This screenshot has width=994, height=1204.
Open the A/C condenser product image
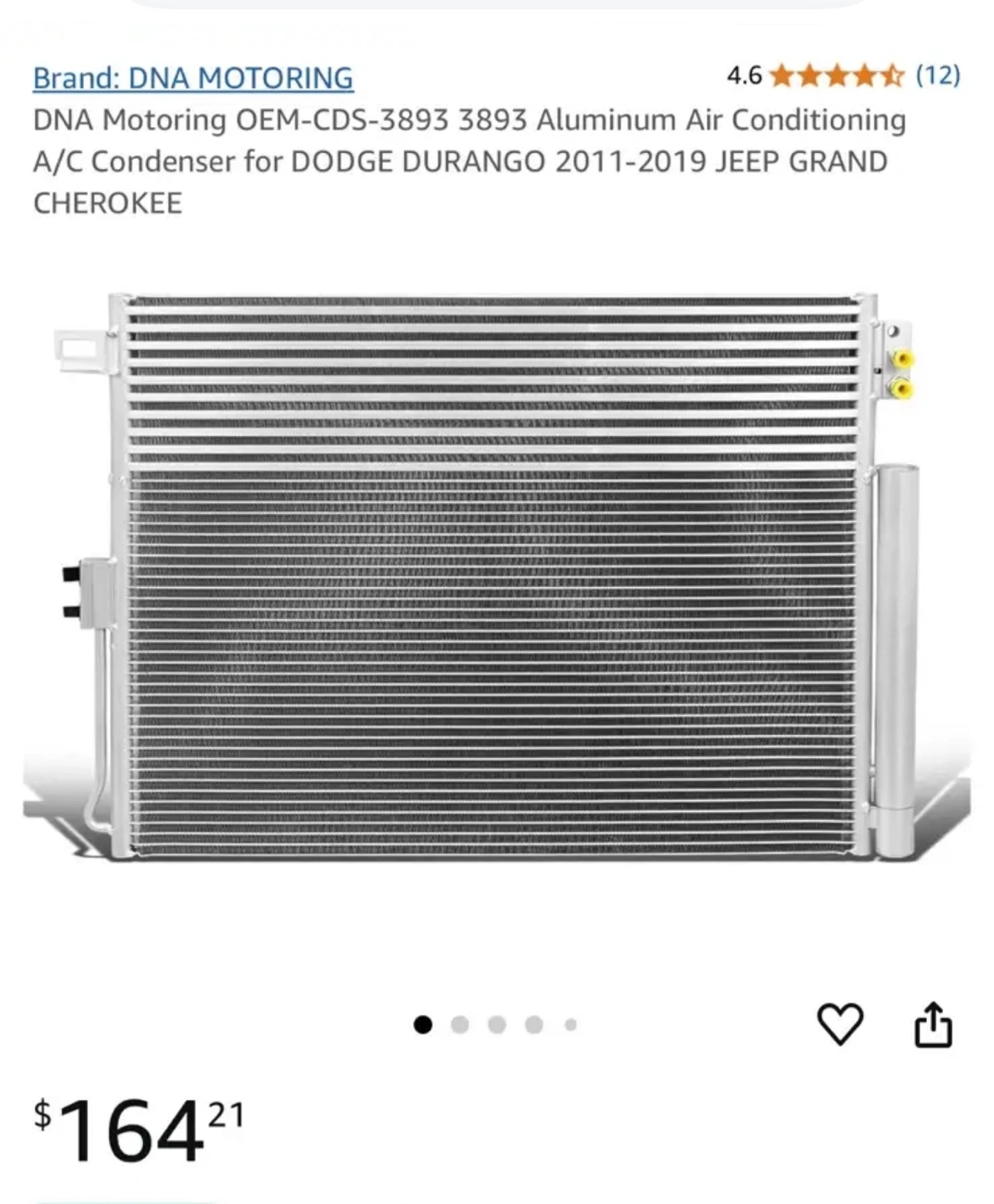tap(497, 577)
